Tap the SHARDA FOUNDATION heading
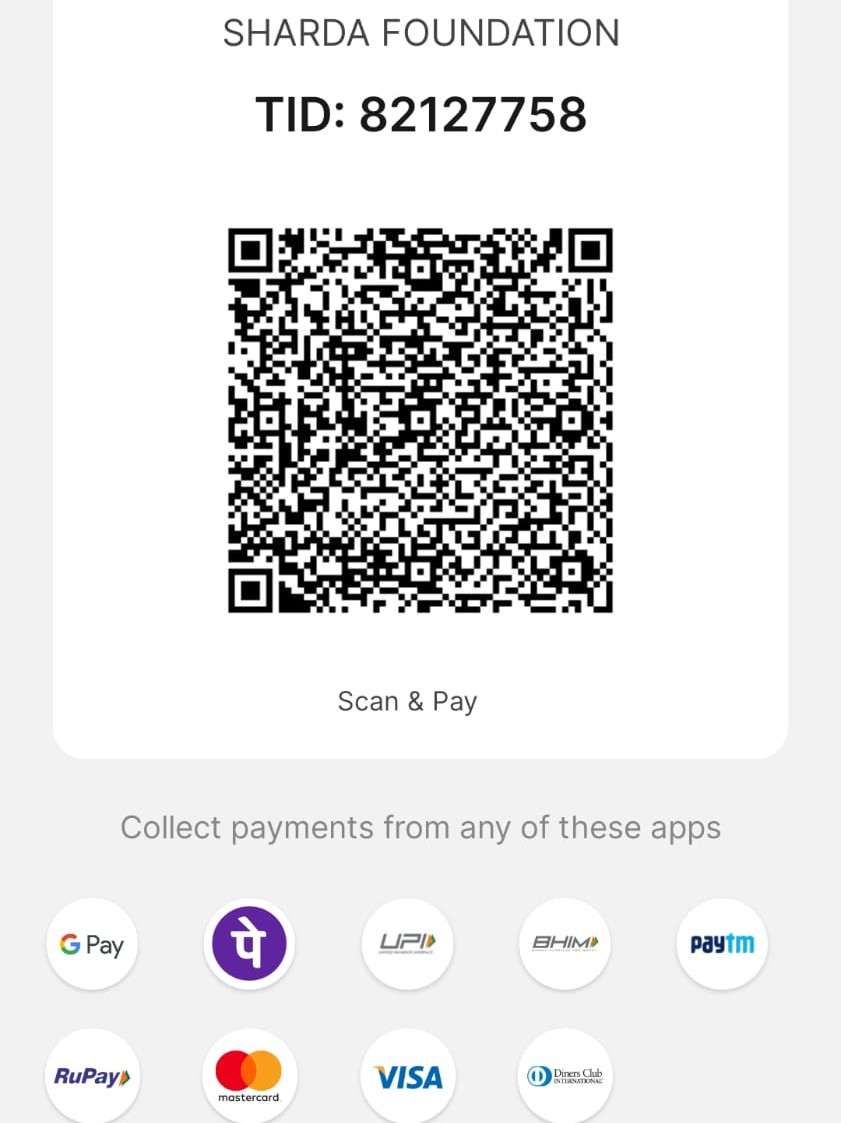Image resolution: width=841 pixels, height=1123 pixels. [421, 33]
